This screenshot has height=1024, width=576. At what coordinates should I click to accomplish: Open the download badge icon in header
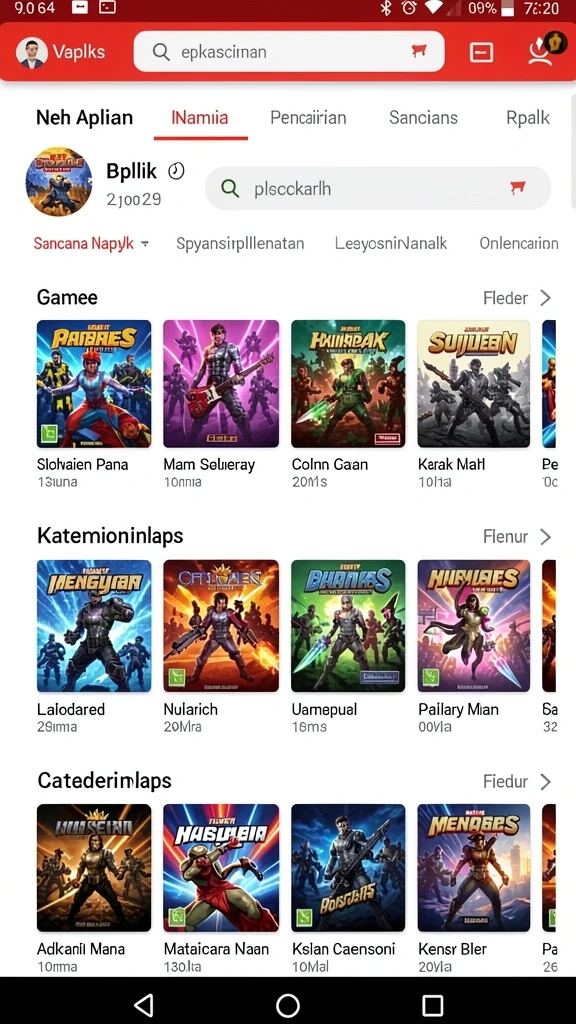point(543,49)
